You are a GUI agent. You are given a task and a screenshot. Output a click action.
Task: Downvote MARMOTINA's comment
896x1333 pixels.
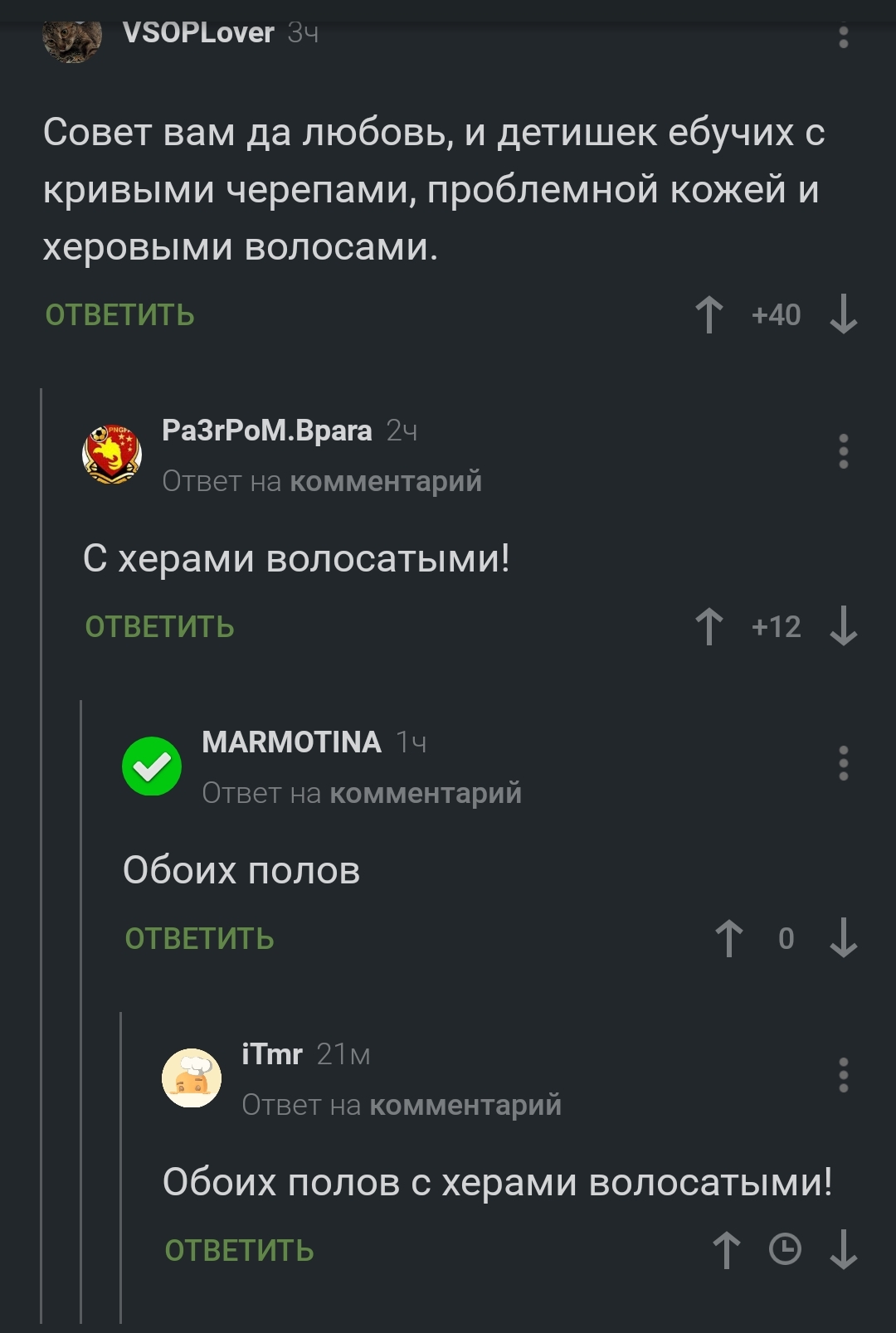coord(843,938)
